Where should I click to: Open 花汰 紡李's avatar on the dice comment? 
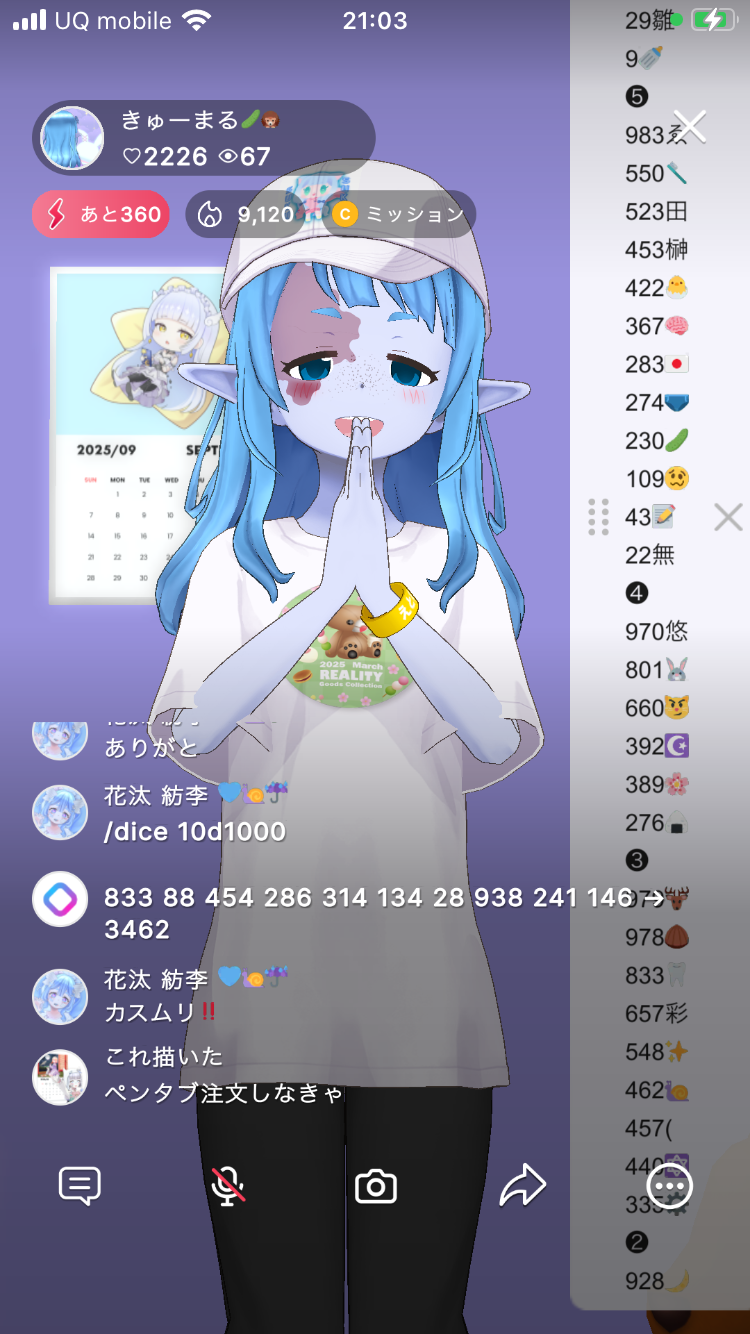[60, 812]
